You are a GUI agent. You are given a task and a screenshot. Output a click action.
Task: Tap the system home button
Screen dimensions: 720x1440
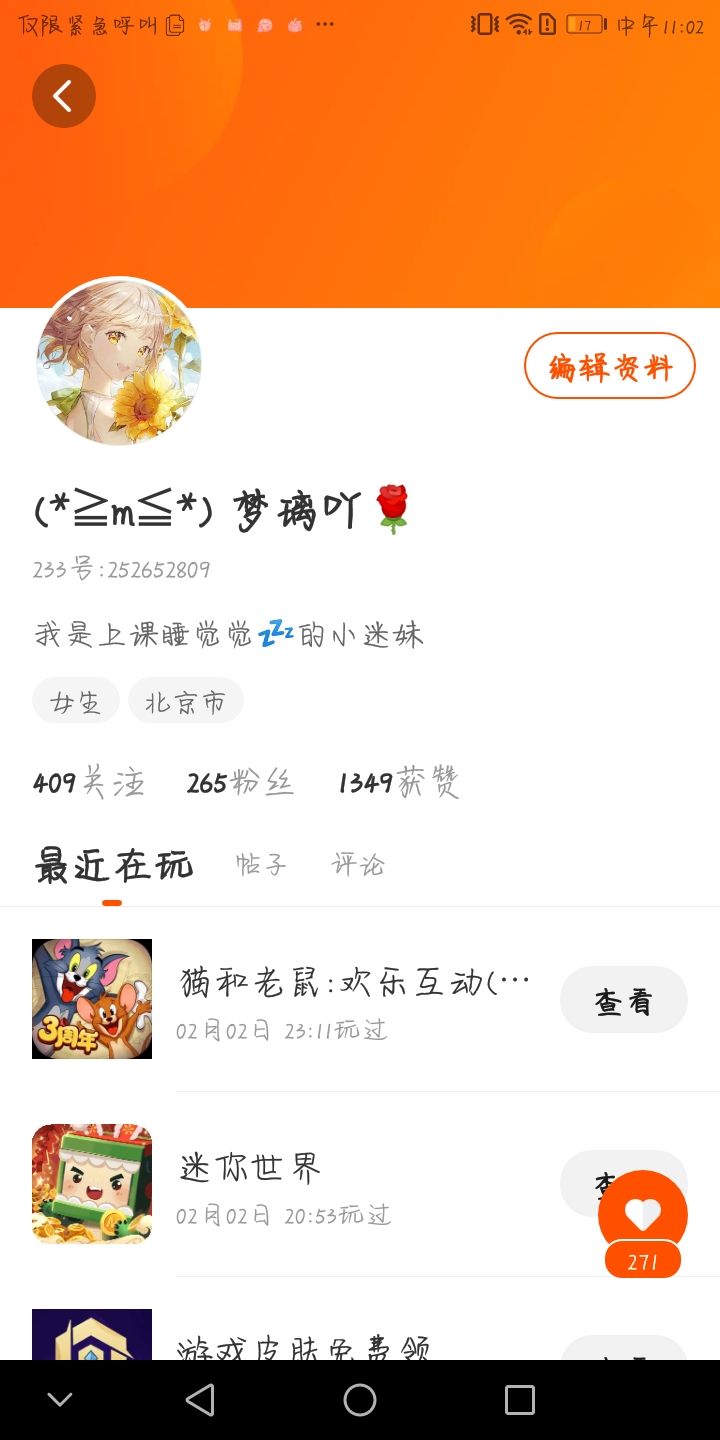(x=360, y=1400)
